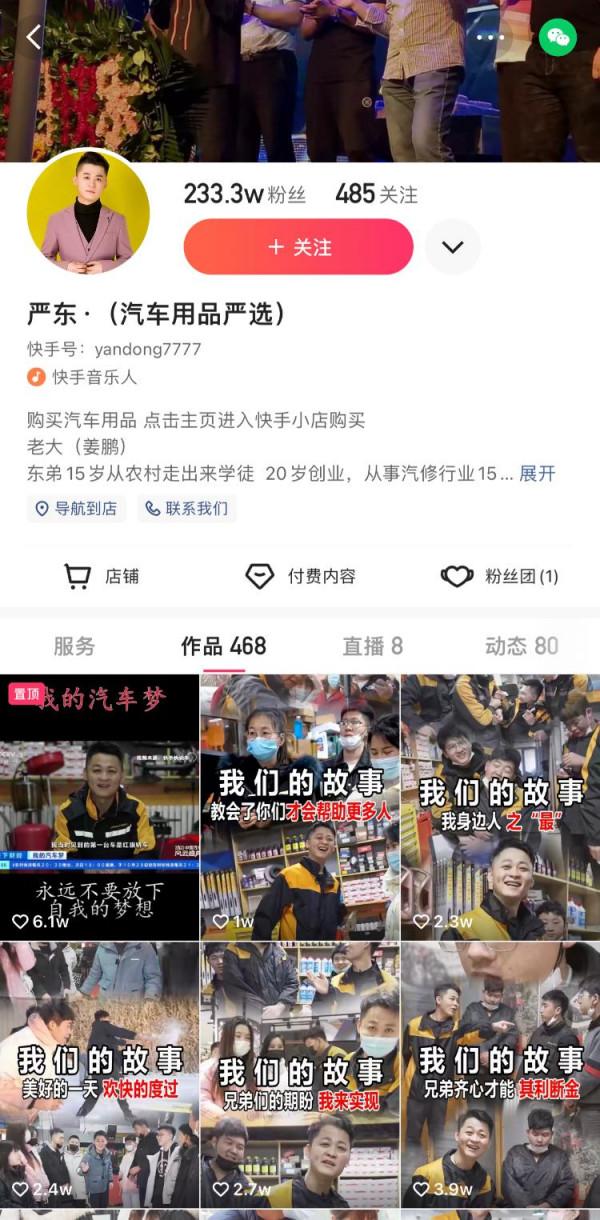This screenshot has width=600, height=1220.
Task: Open the 粉丝团 fan group
Action: [x=500, y=576]
